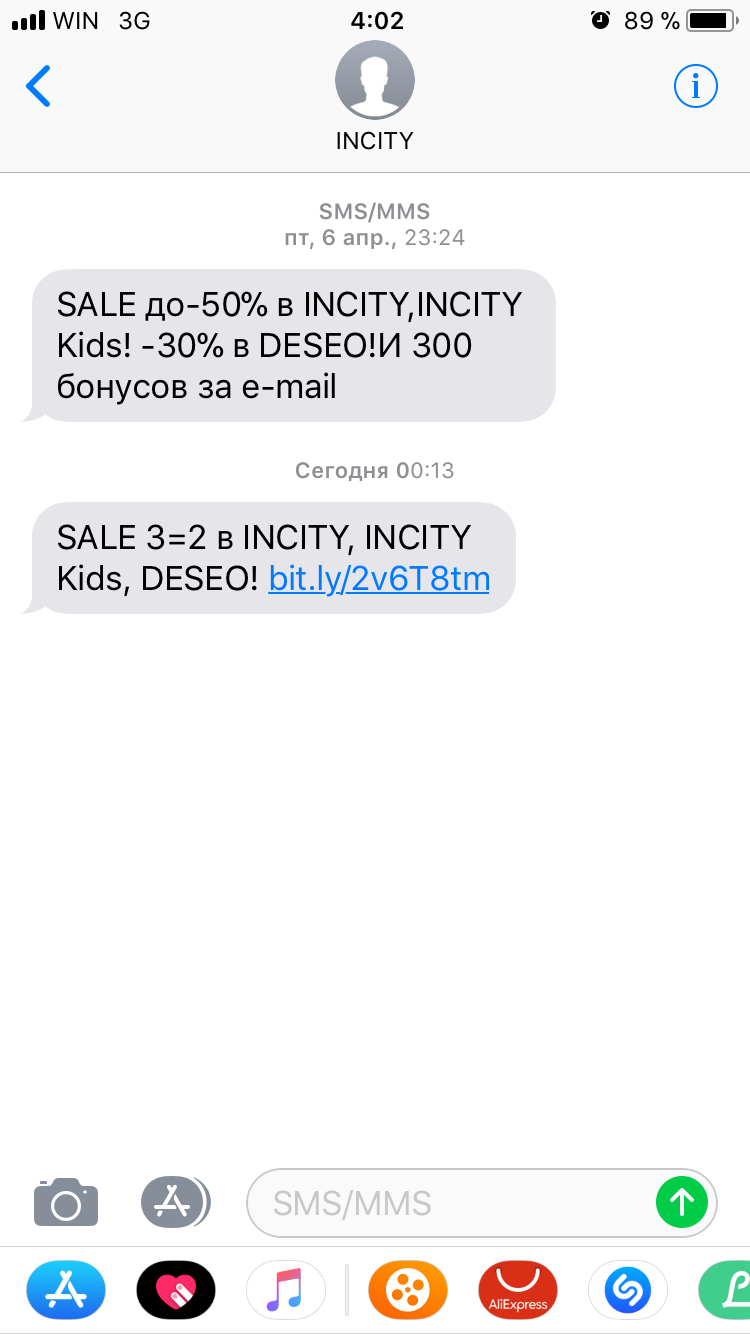Open the Music iMessage app
Image resolution: width=750 pixels, height=1334 pixels.
(286, 1291)
